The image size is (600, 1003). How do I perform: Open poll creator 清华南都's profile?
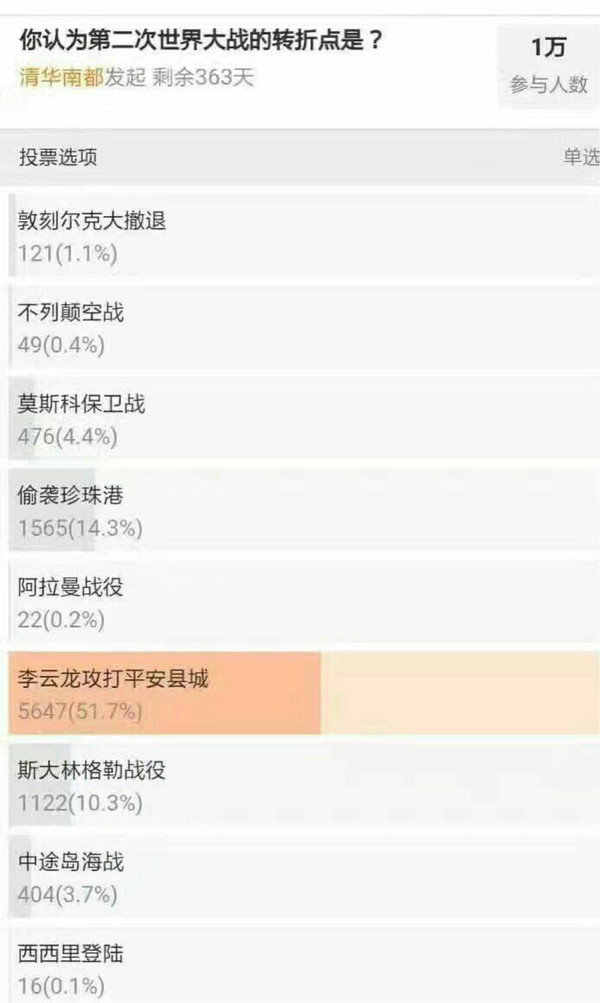61,77
